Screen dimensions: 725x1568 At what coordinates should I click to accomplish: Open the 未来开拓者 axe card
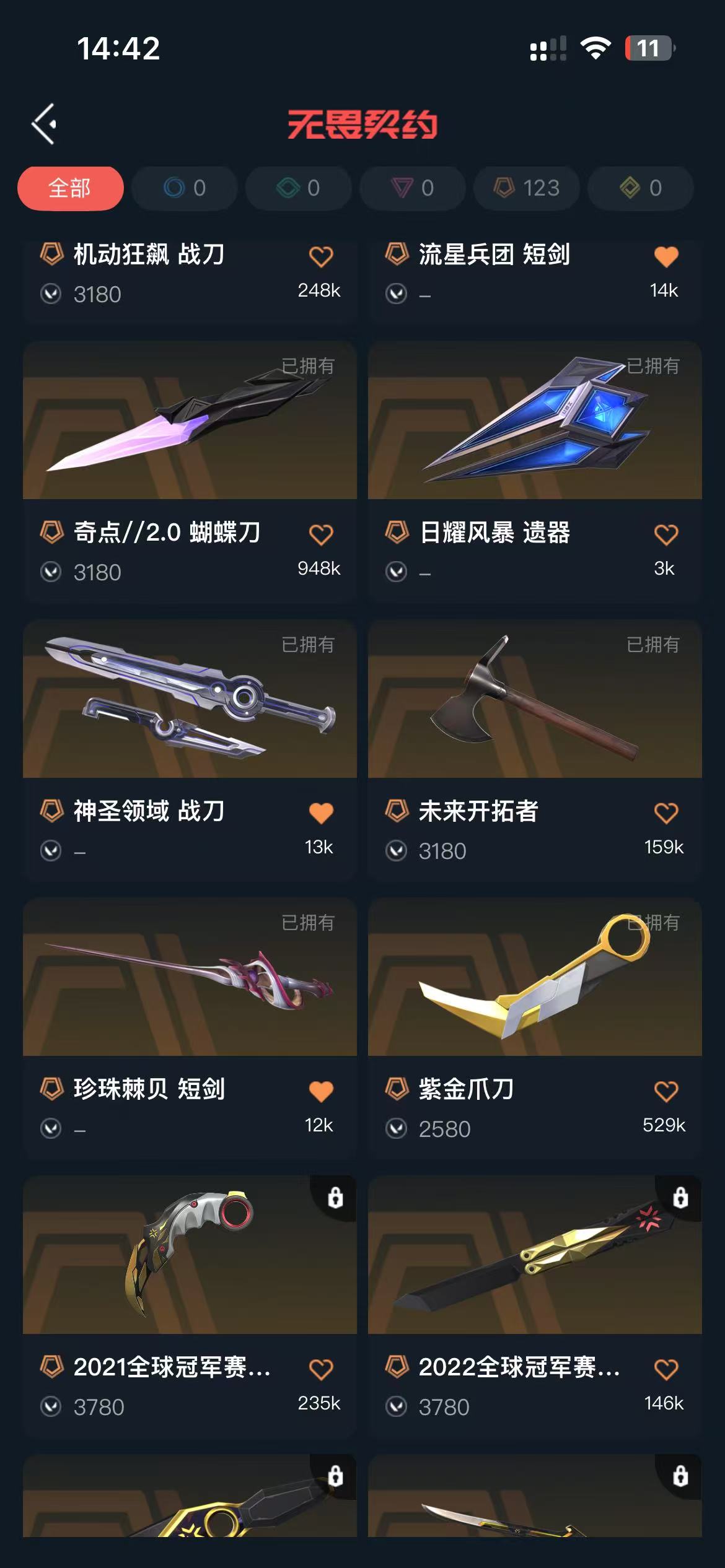535,699
